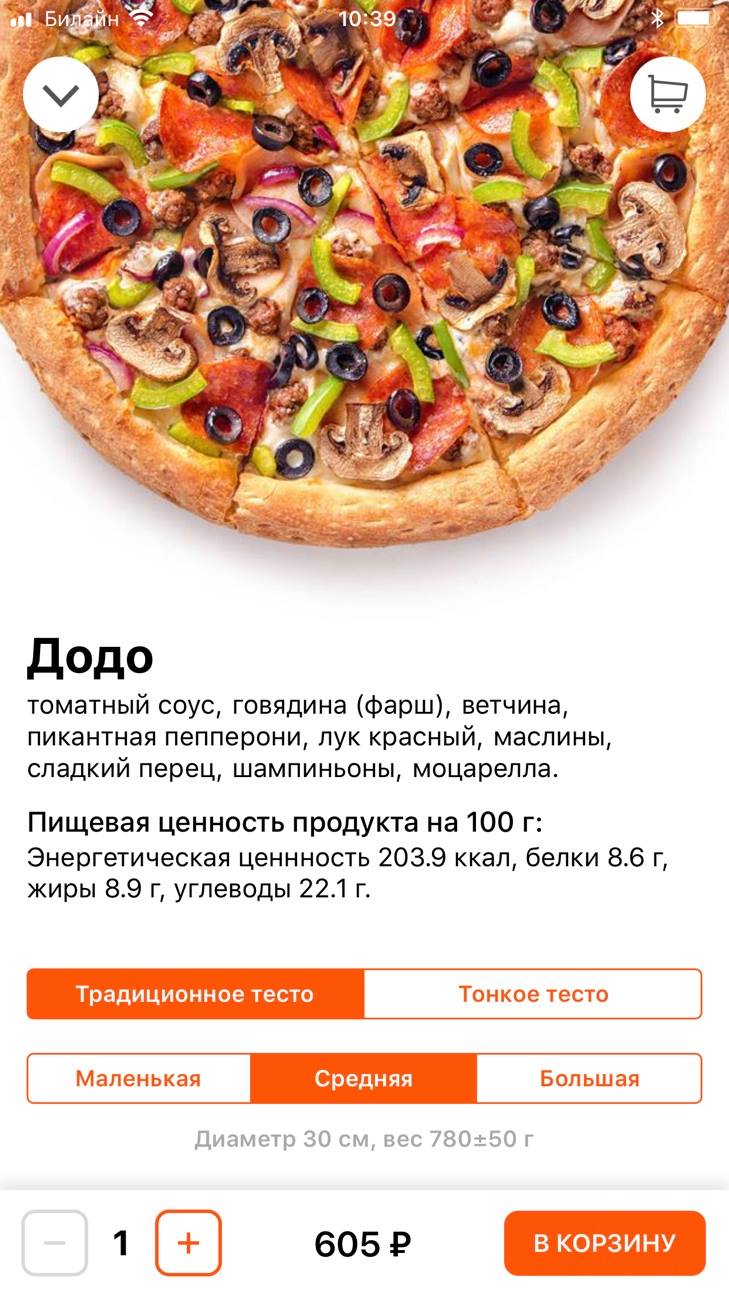Select the Средняя pizza size
Viewport: 729px width, 1296px height.
click(364, 1079)
